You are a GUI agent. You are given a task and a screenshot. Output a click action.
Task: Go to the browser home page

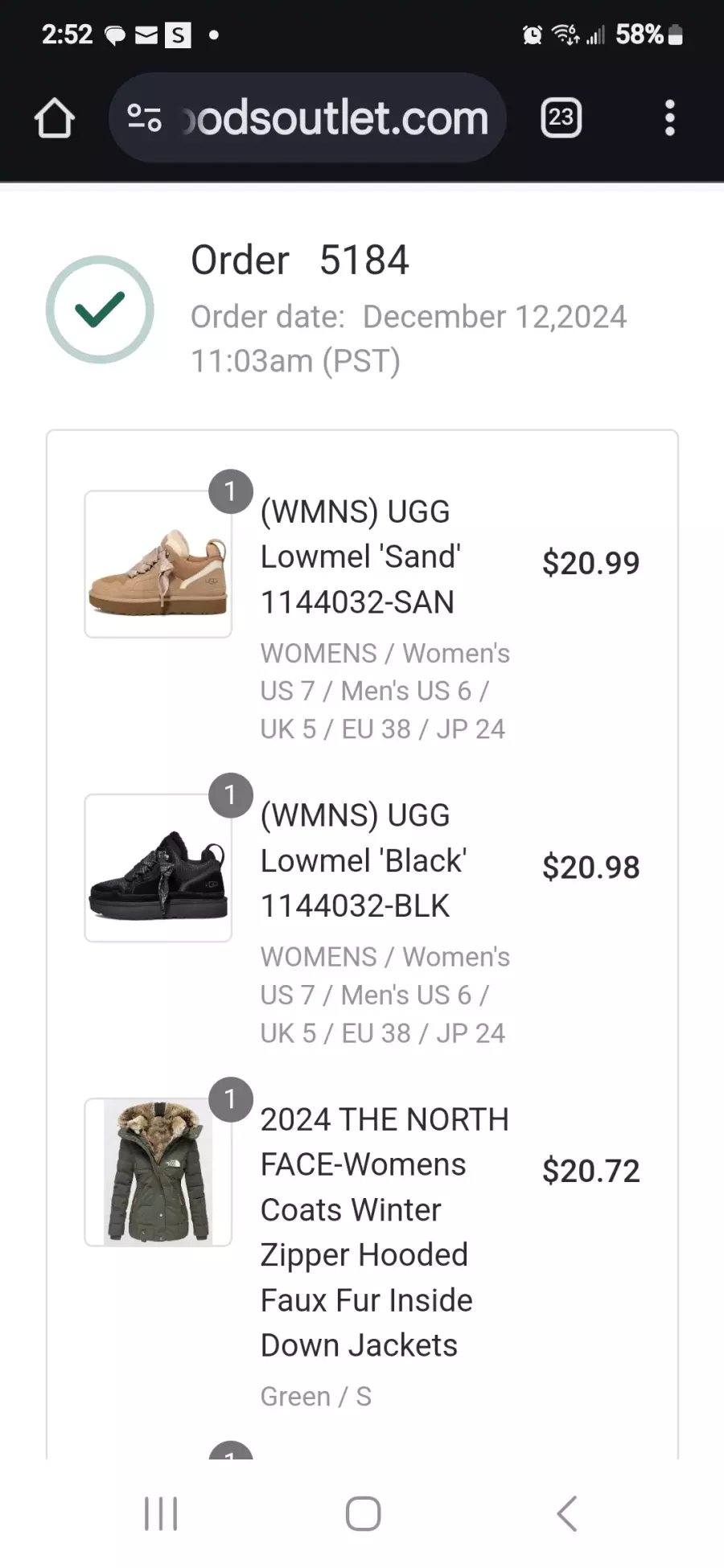tap(55, 118)
